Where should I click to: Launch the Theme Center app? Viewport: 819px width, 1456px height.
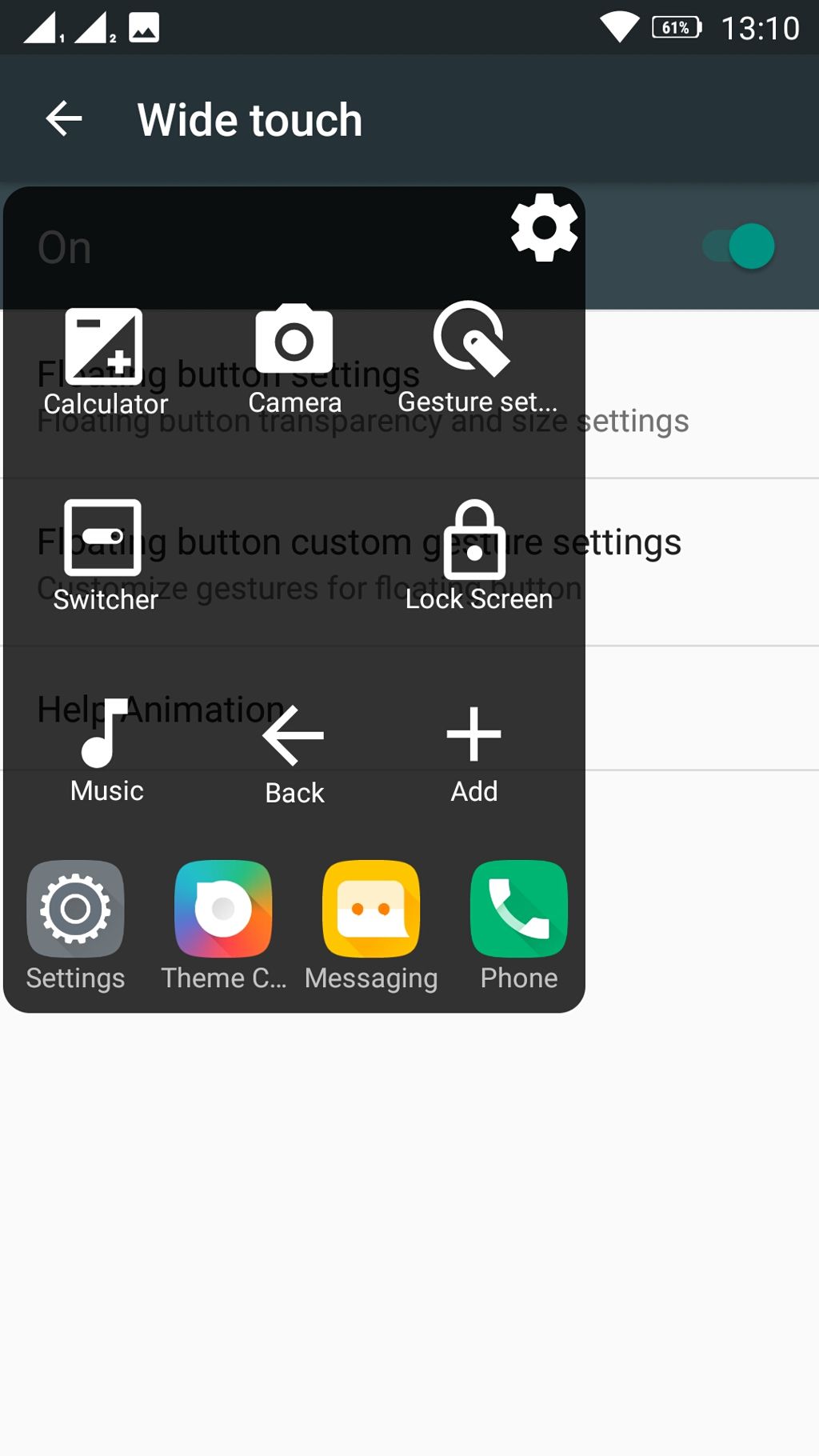(223, 925)
